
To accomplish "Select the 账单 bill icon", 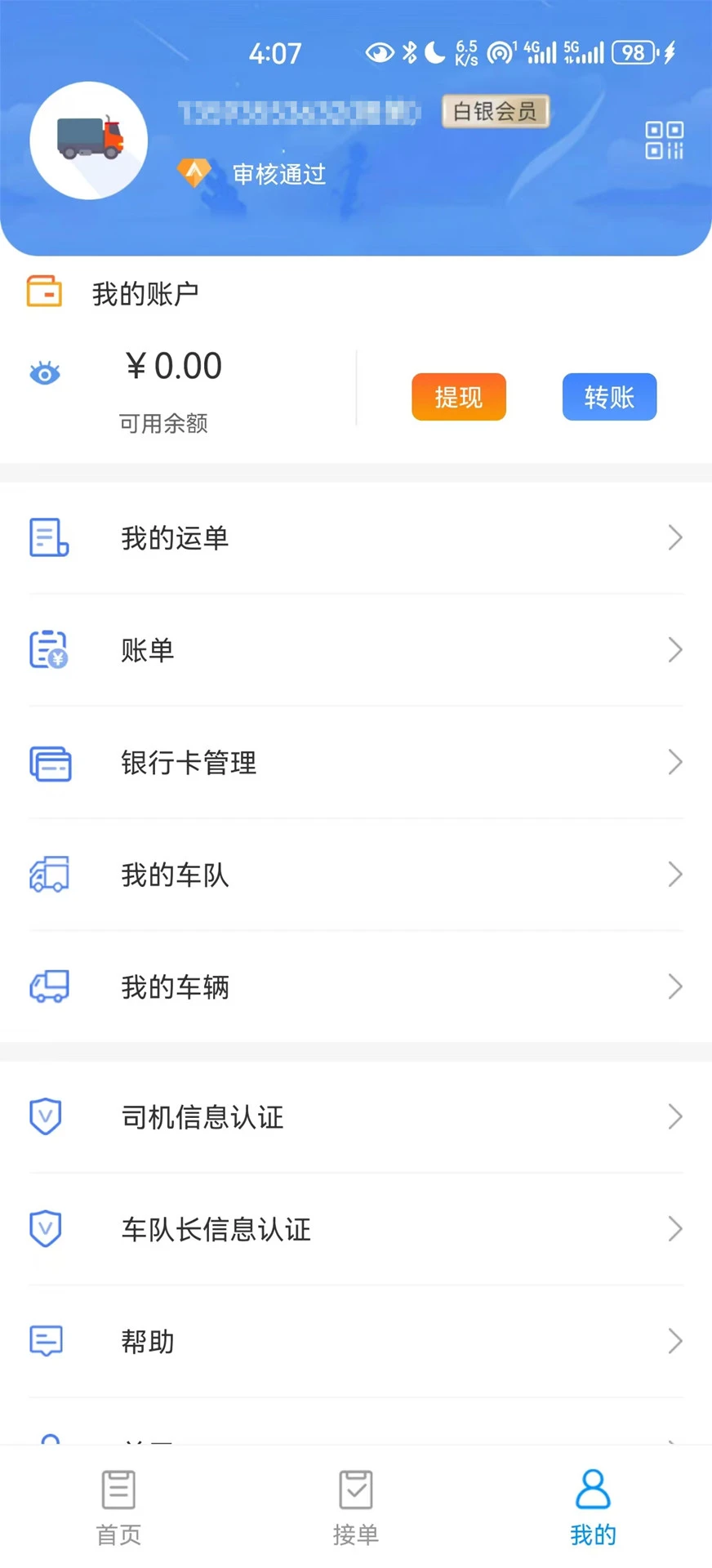I will point(48,649).
